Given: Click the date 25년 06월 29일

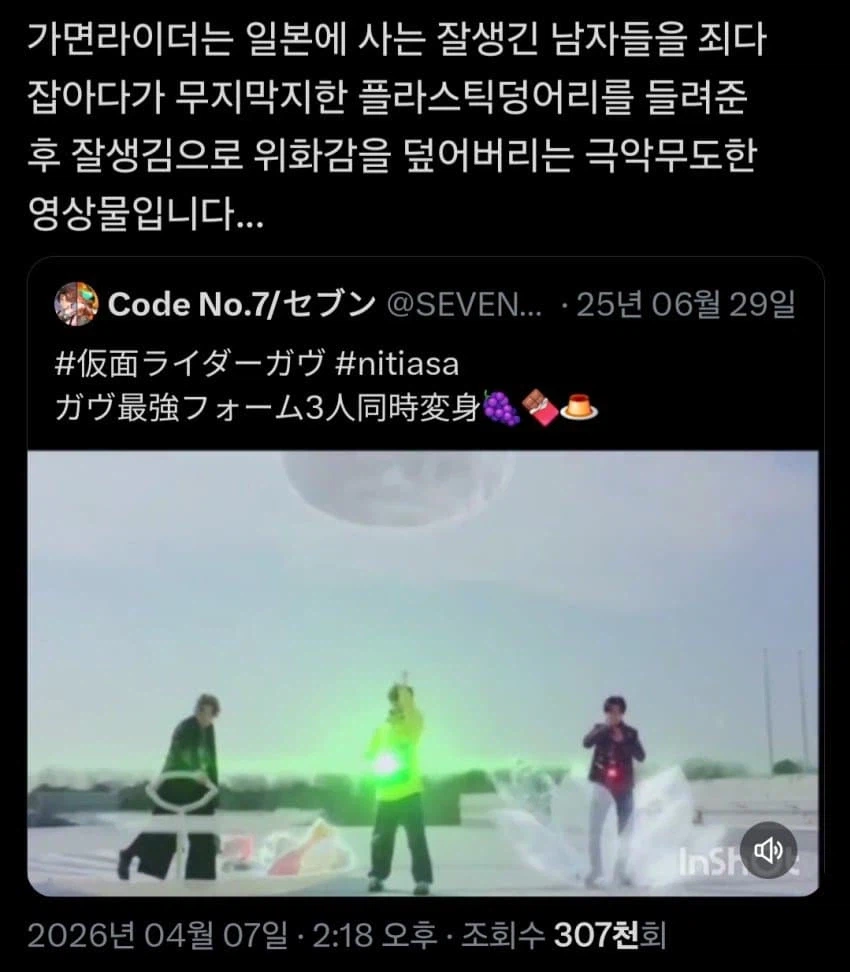Looking at the screenshot, I should click(x=680, y=303).
